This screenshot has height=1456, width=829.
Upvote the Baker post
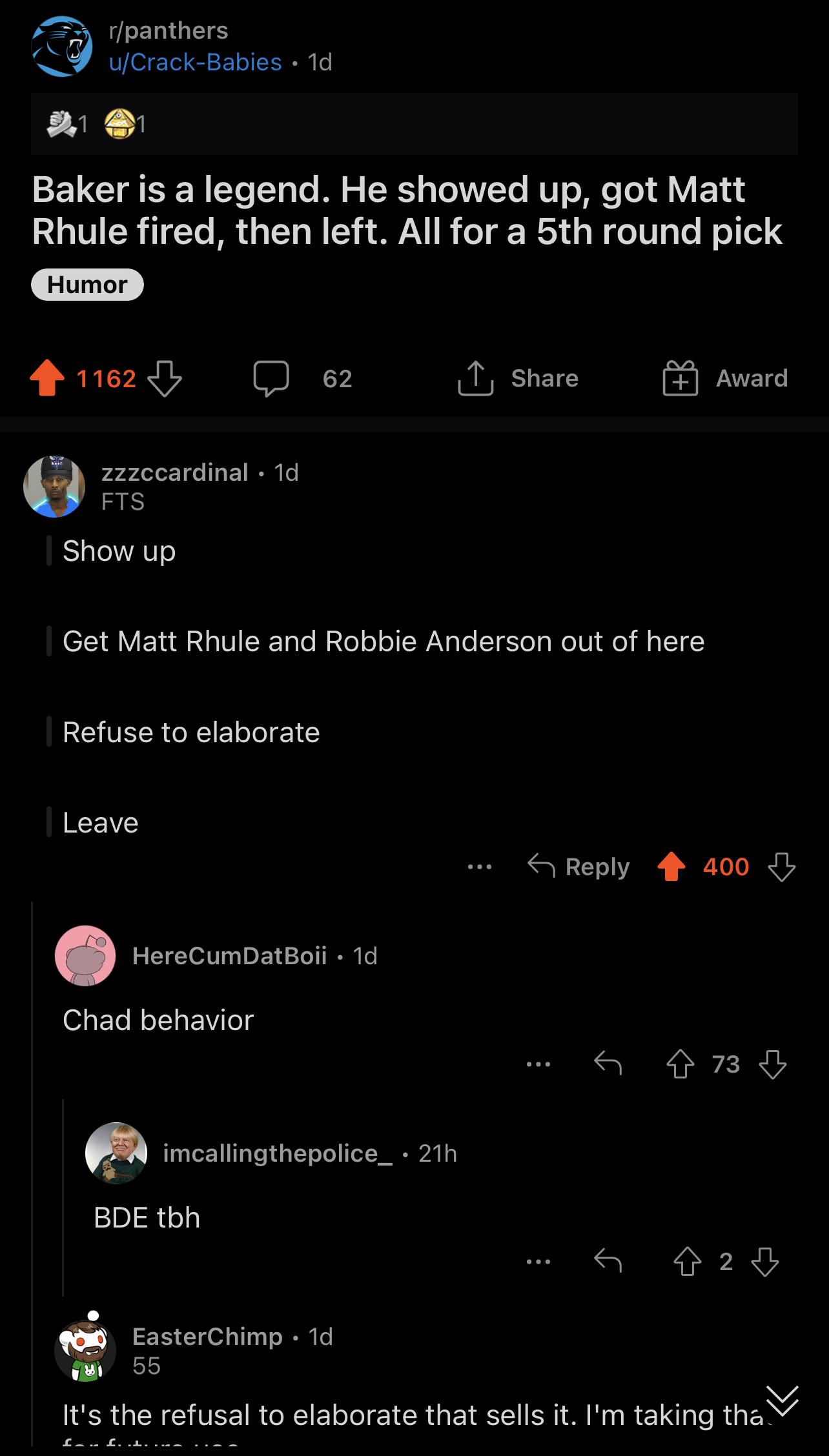pyautogui.click(x=47, y=378)
